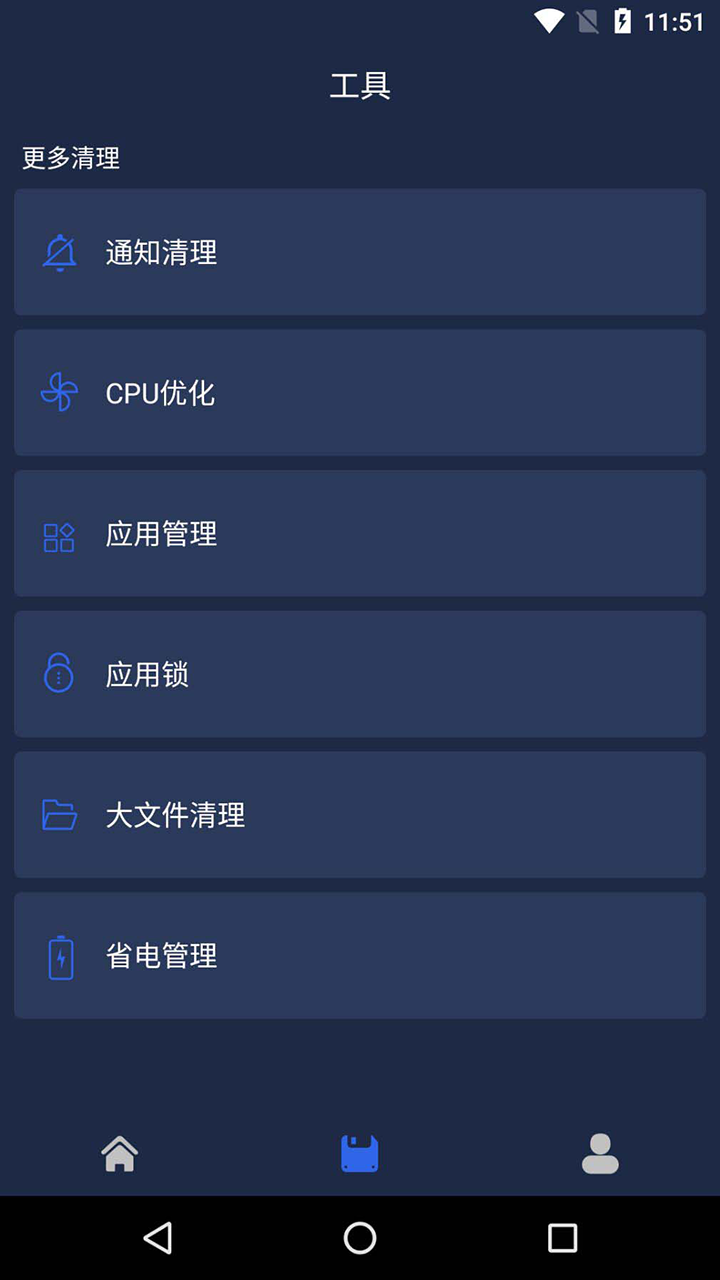Open 省电管理 power saving
Screen dimensions: 720x1280
click(360, 956)
